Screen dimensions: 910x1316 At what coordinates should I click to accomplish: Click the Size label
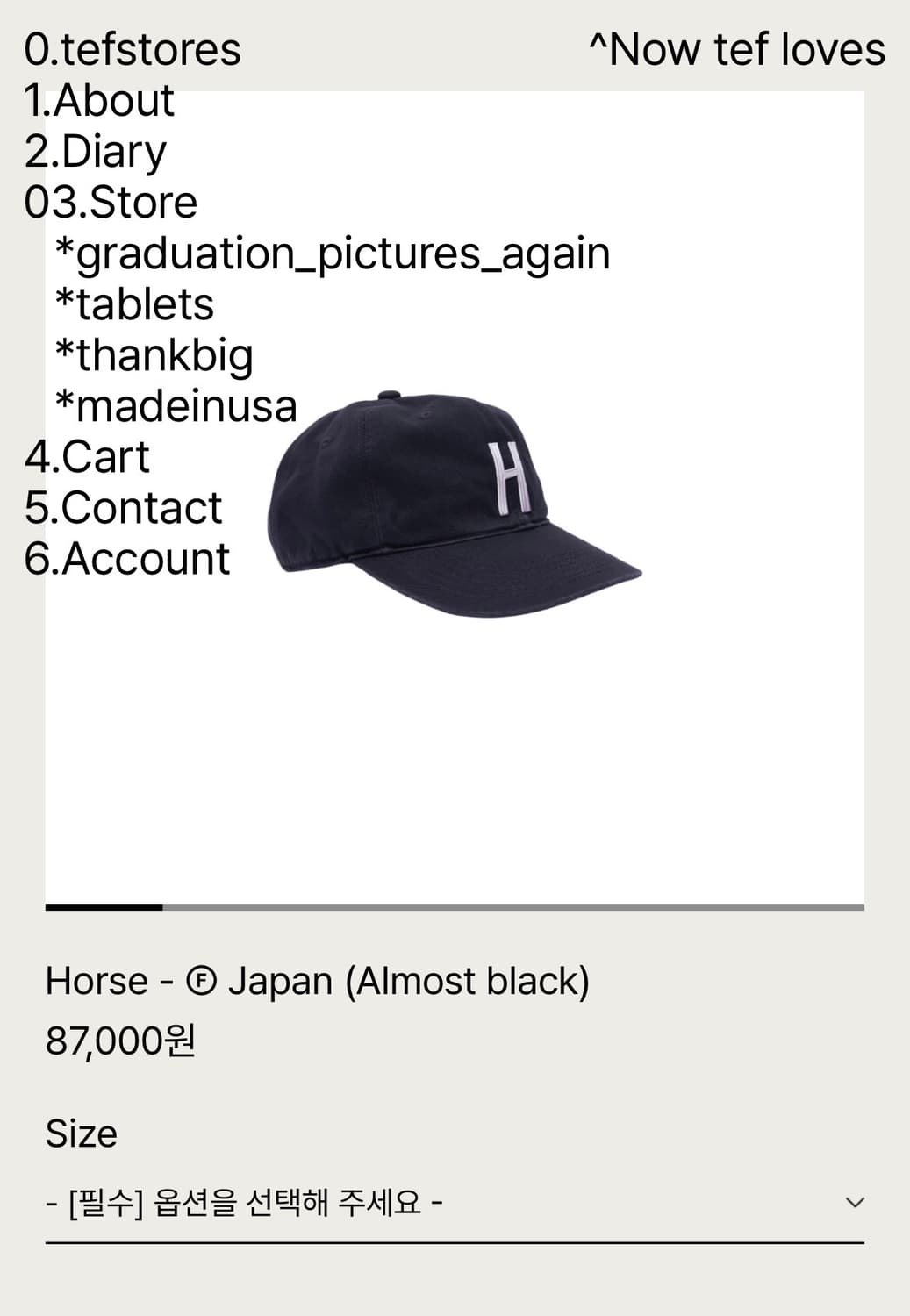tap(81, 1134)
